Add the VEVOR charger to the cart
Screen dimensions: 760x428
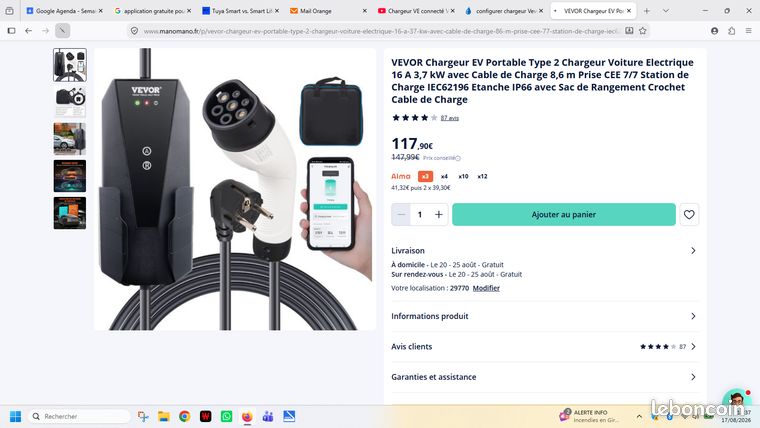[564, 214]
